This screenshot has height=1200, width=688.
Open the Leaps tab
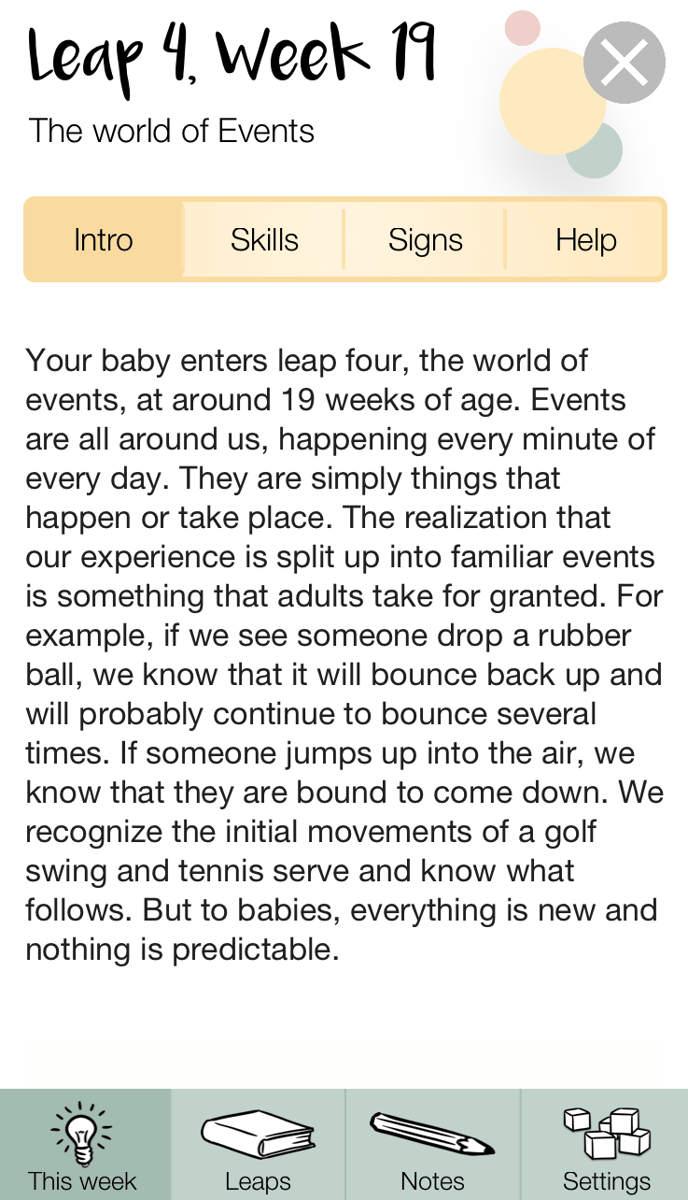[258, 1146]
